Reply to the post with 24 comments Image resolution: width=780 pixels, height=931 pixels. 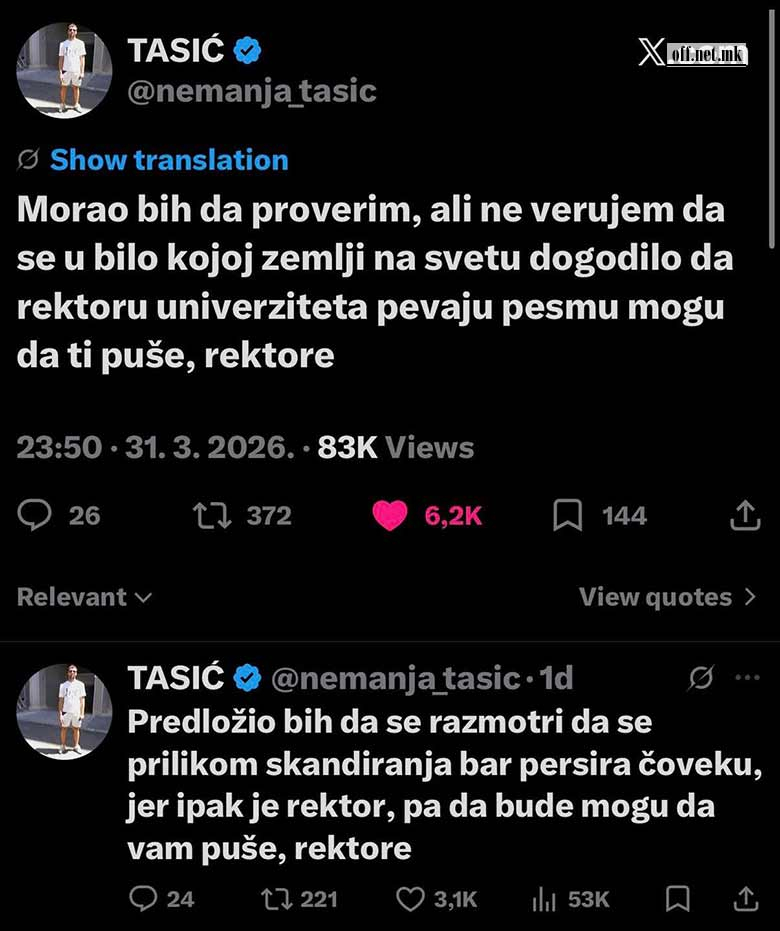pos(146,899)
